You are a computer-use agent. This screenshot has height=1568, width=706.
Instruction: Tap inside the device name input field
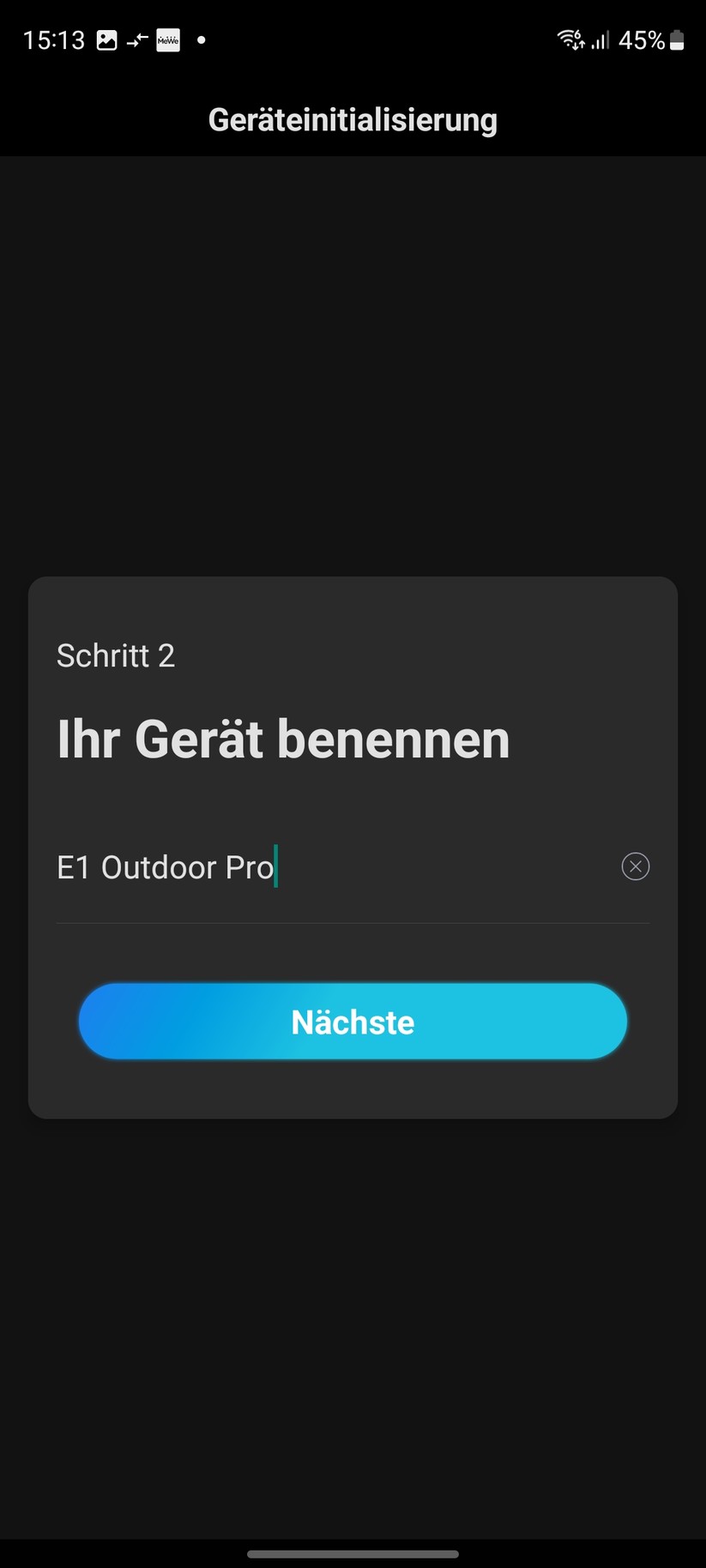[x=343, y=866]
